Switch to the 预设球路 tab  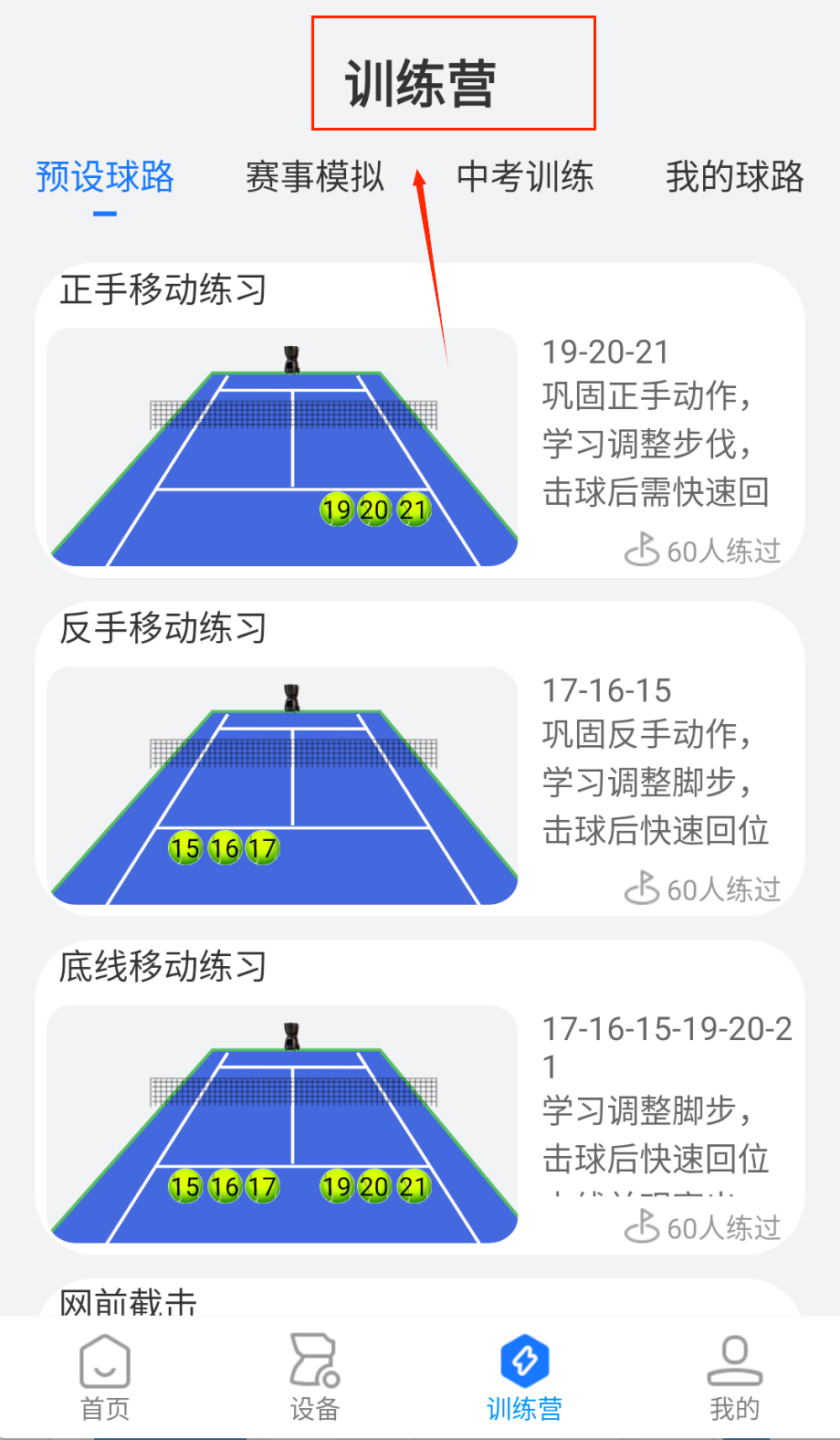point(105,177)
